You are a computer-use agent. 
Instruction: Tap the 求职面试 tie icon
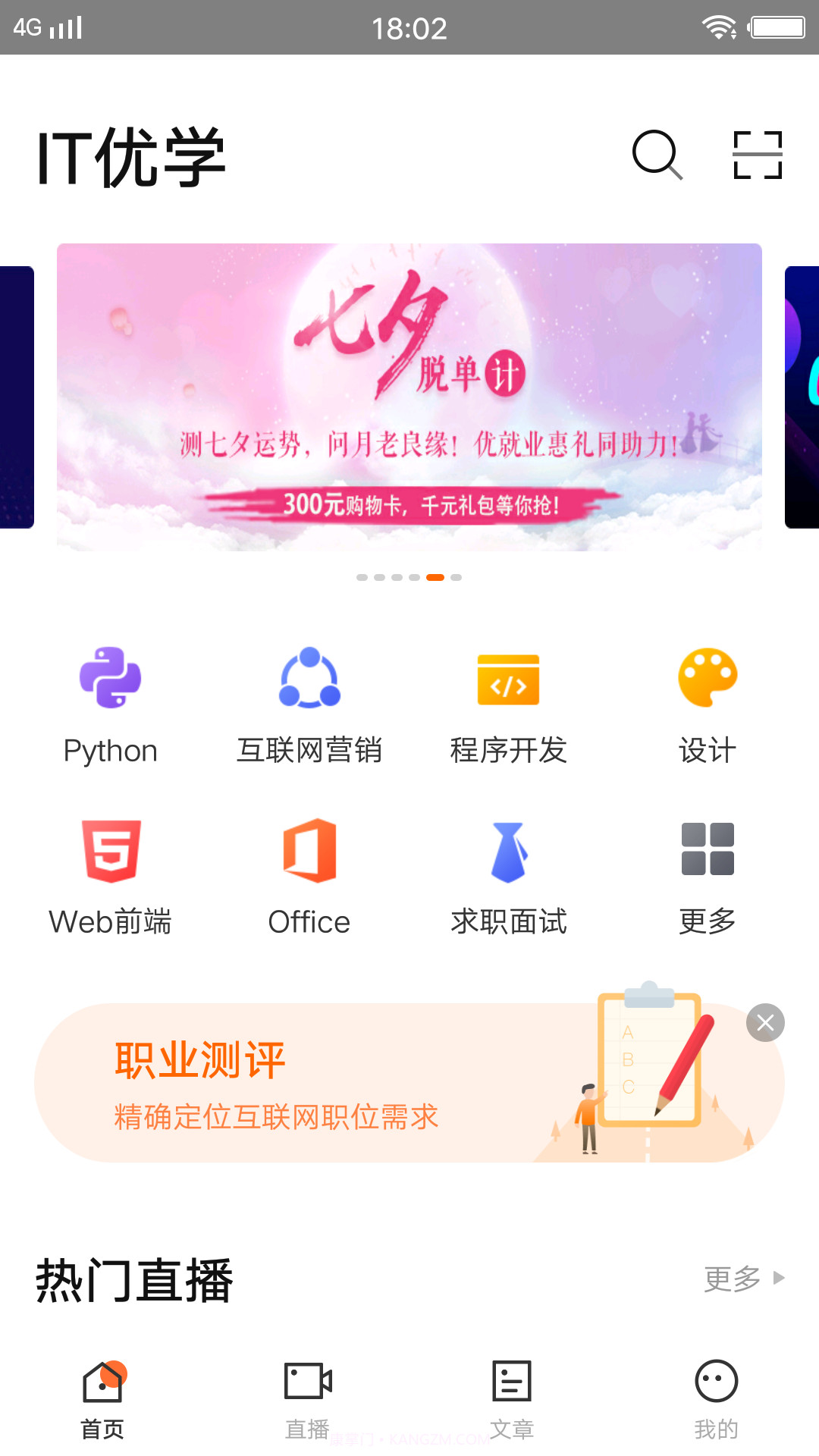(x=509, y=851)
